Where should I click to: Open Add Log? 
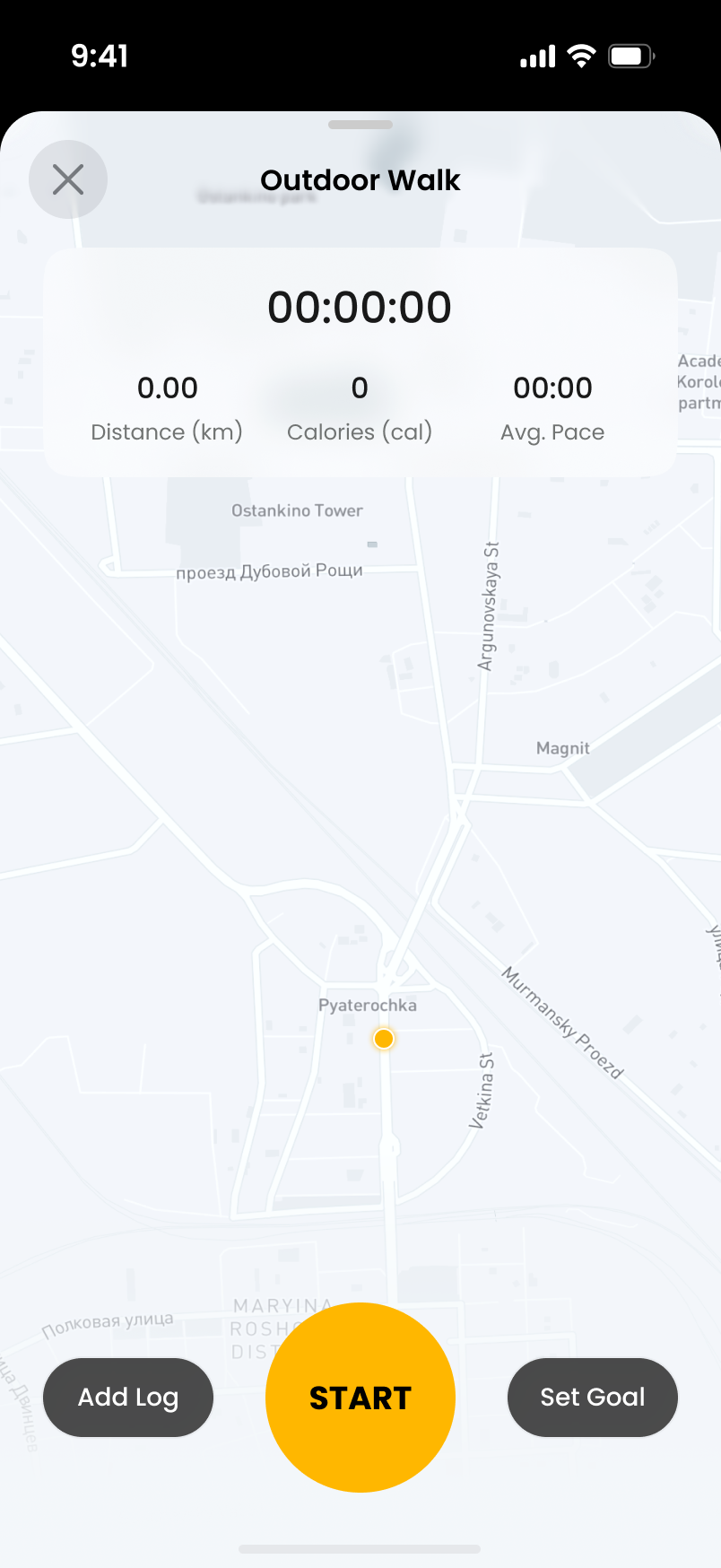[x=128, y=1397]
